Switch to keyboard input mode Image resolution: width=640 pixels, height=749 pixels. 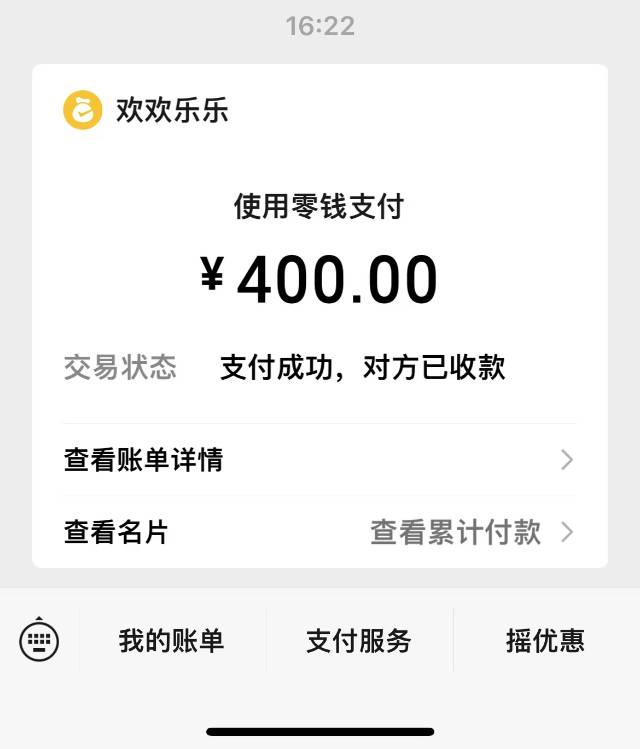(39, 640)
